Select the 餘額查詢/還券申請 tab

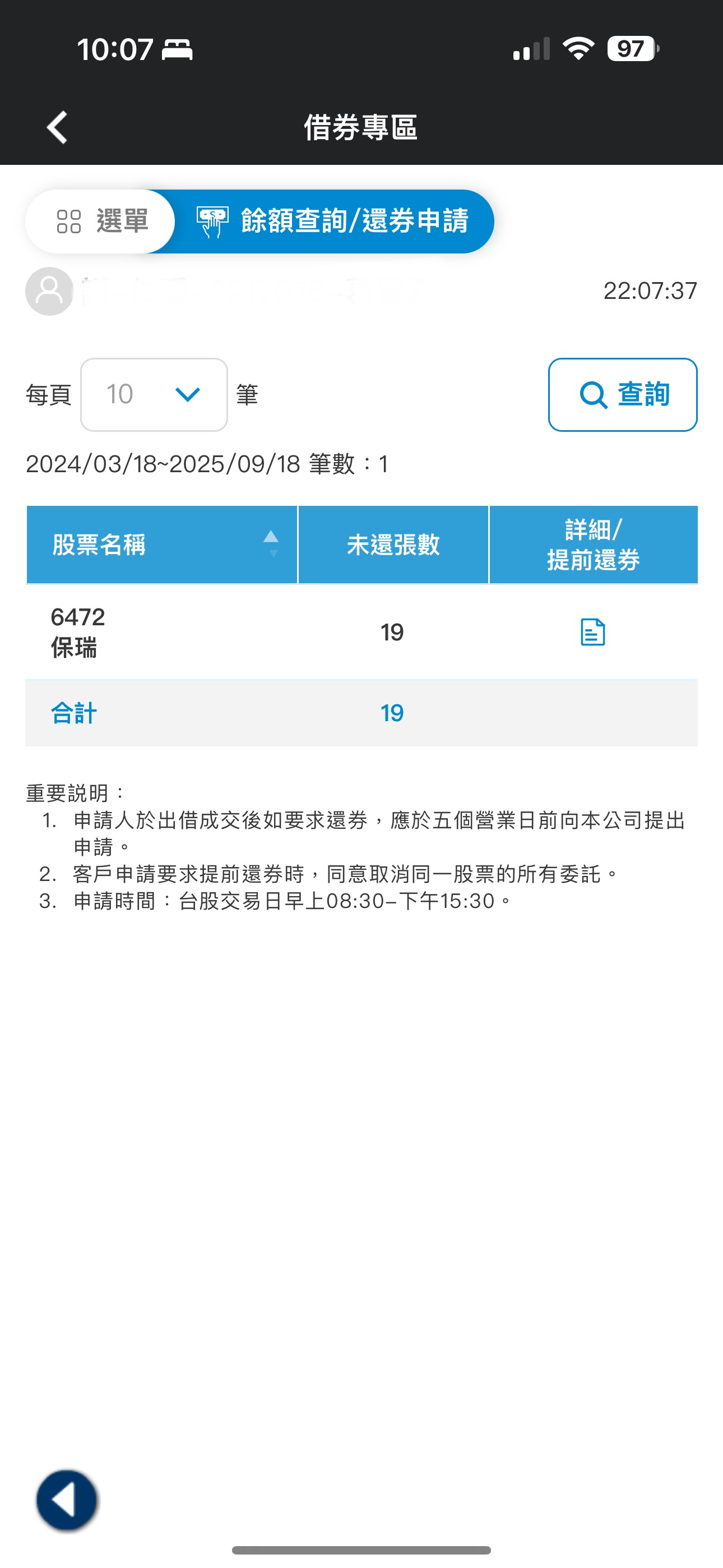pos(333,222)
